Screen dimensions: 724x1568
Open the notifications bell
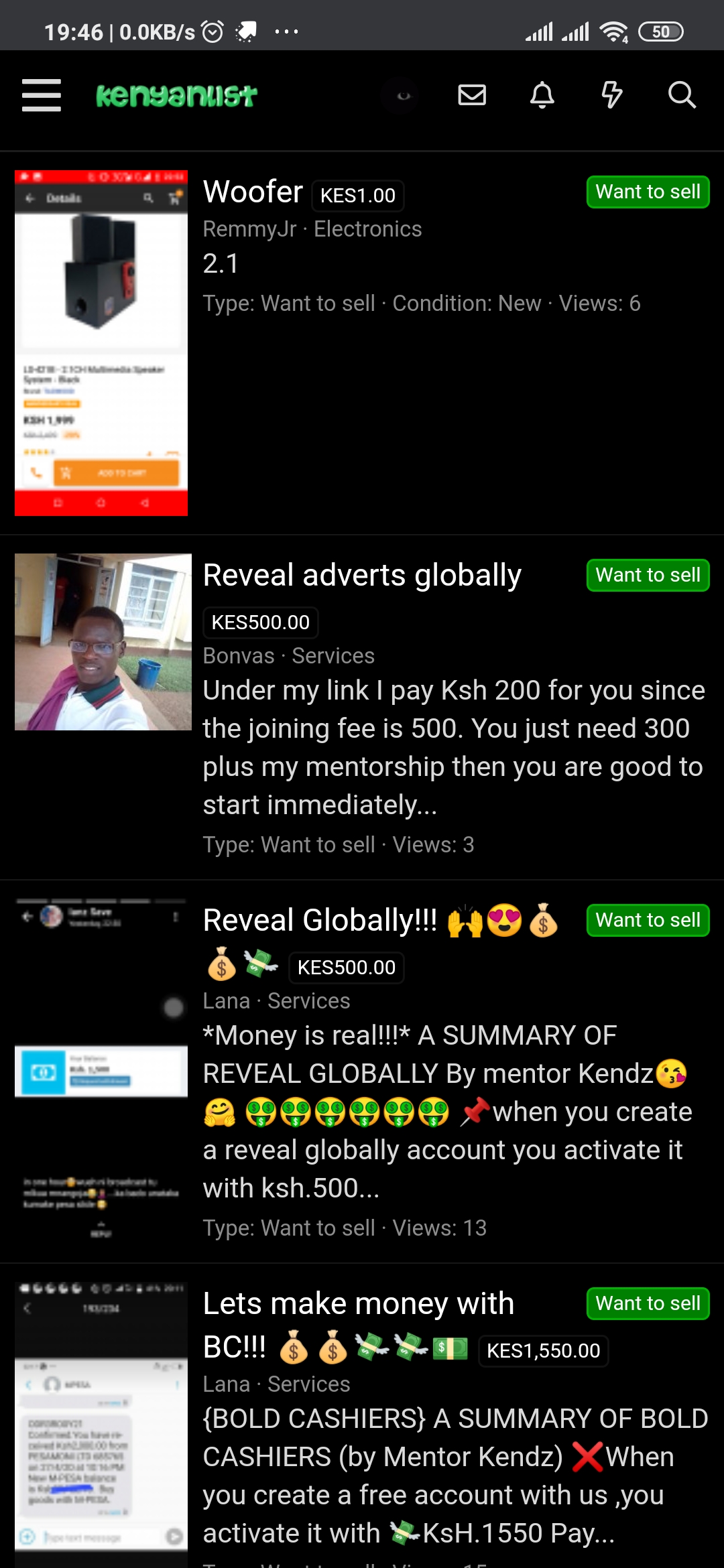(x=542, y=94)
